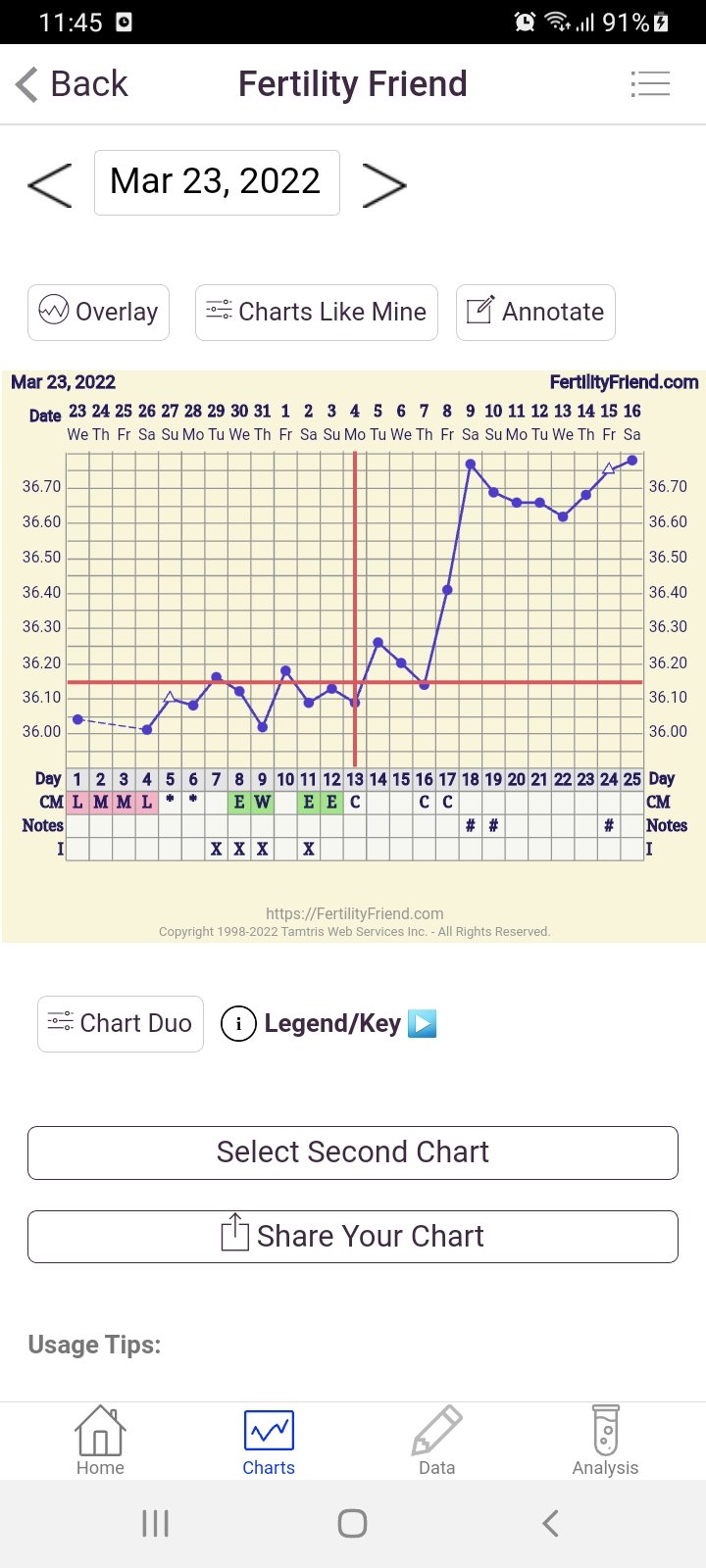
Task: Choose Select Second Chart
Action: 353,1152
